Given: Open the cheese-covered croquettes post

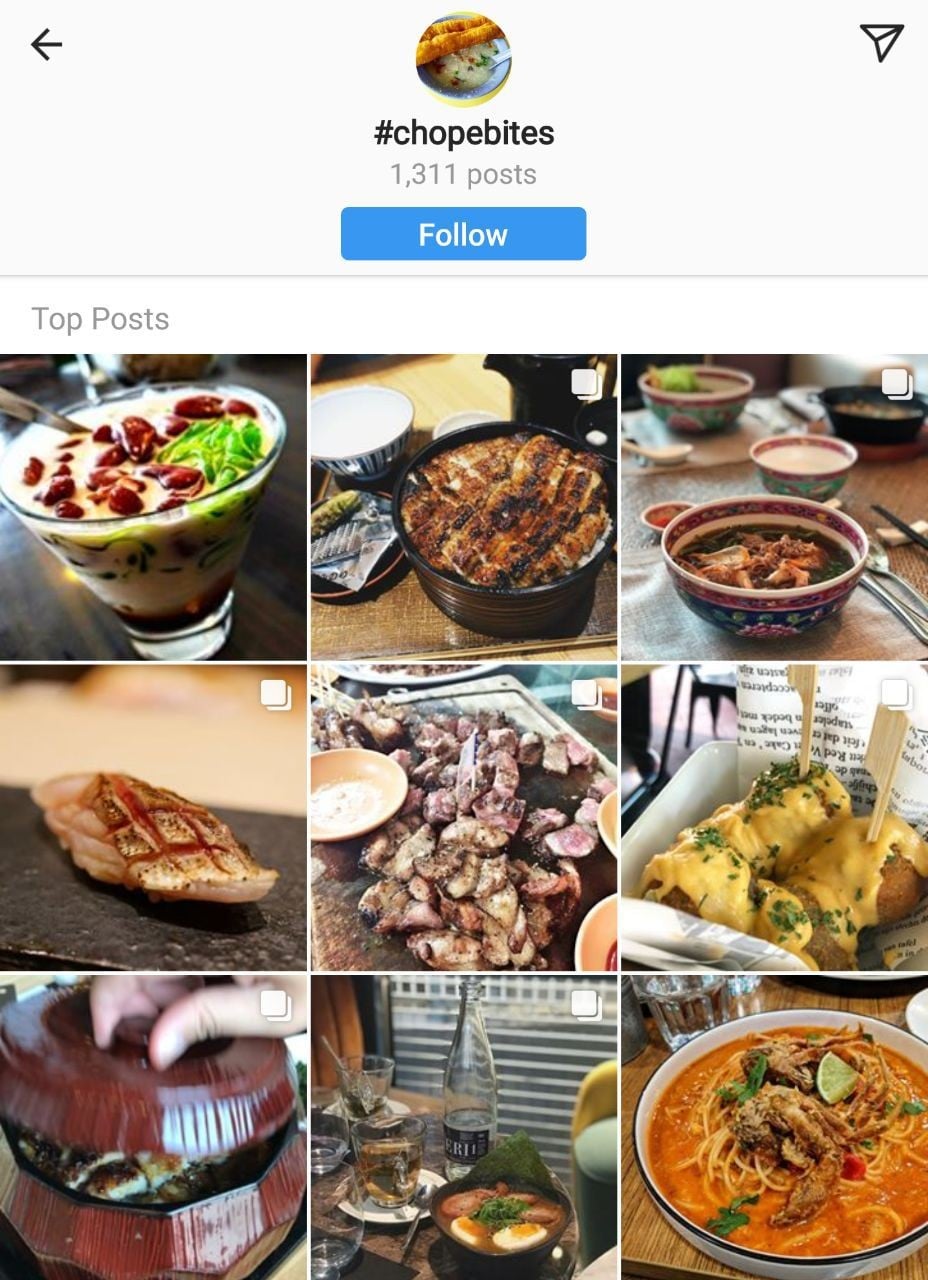Looking at the screenshot, I should (774, 817).
